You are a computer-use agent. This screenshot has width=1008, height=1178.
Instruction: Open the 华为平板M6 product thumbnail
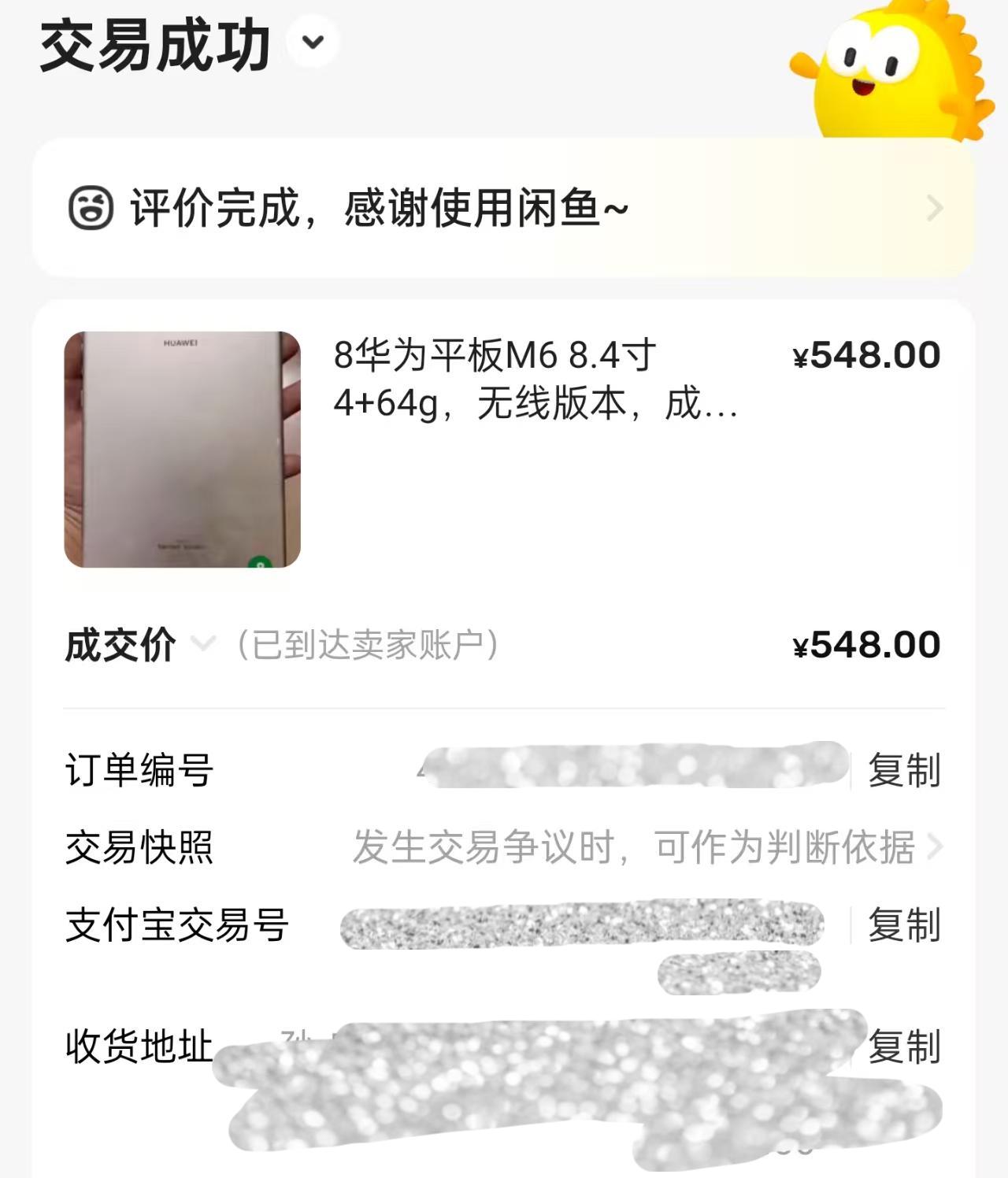tap(182, 450)
